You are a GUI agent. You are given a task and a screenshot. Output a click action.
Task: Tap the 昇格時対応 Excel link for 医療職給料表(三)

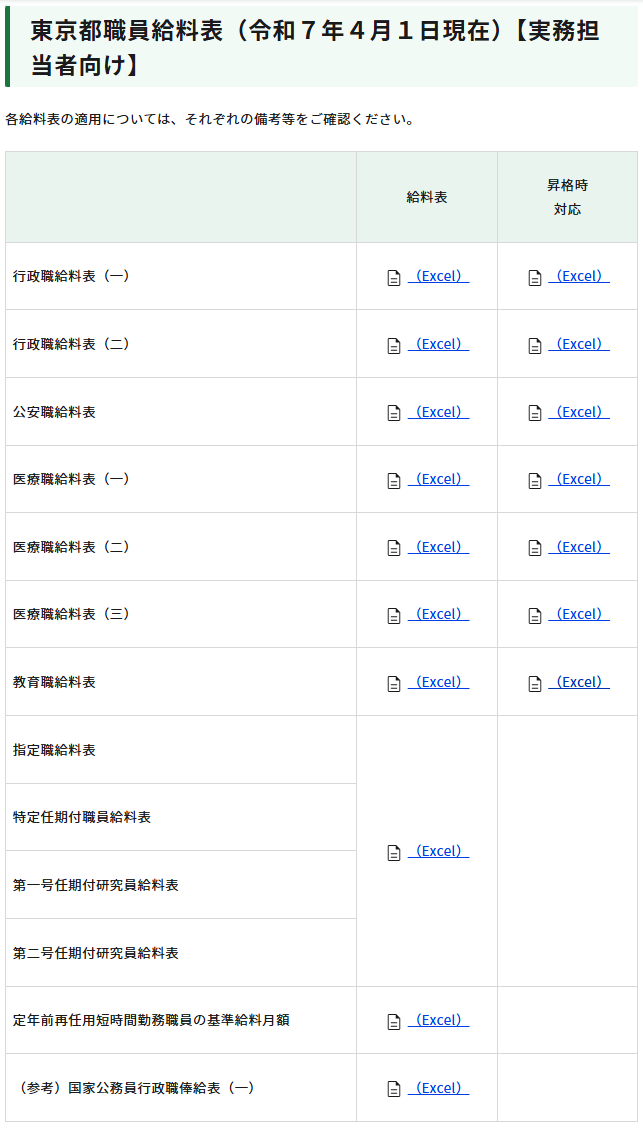coord(578,615)
